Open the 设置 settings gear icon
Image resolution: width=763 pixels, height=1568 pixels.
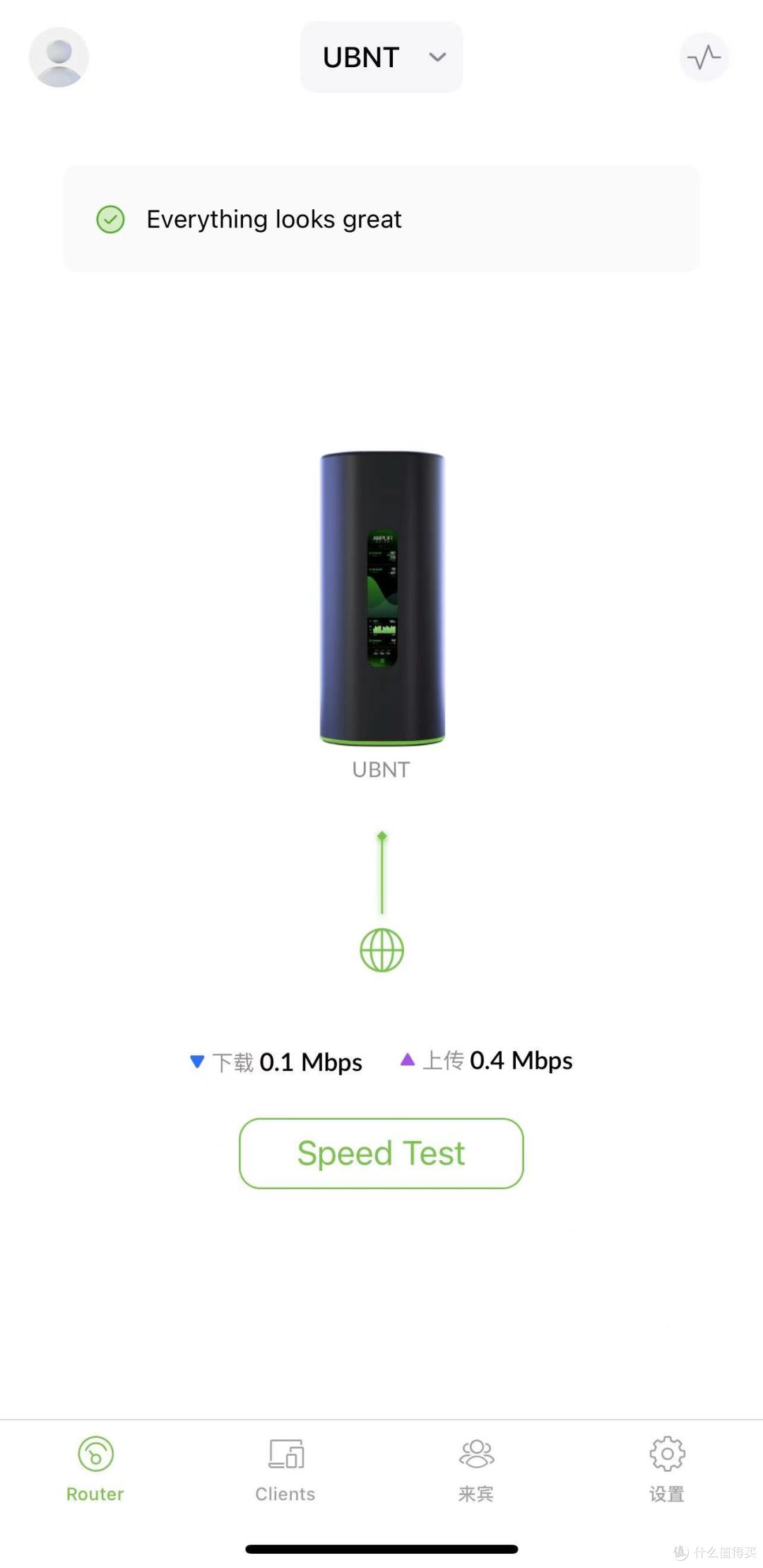pyautogui.click(x=666, y=1454)
